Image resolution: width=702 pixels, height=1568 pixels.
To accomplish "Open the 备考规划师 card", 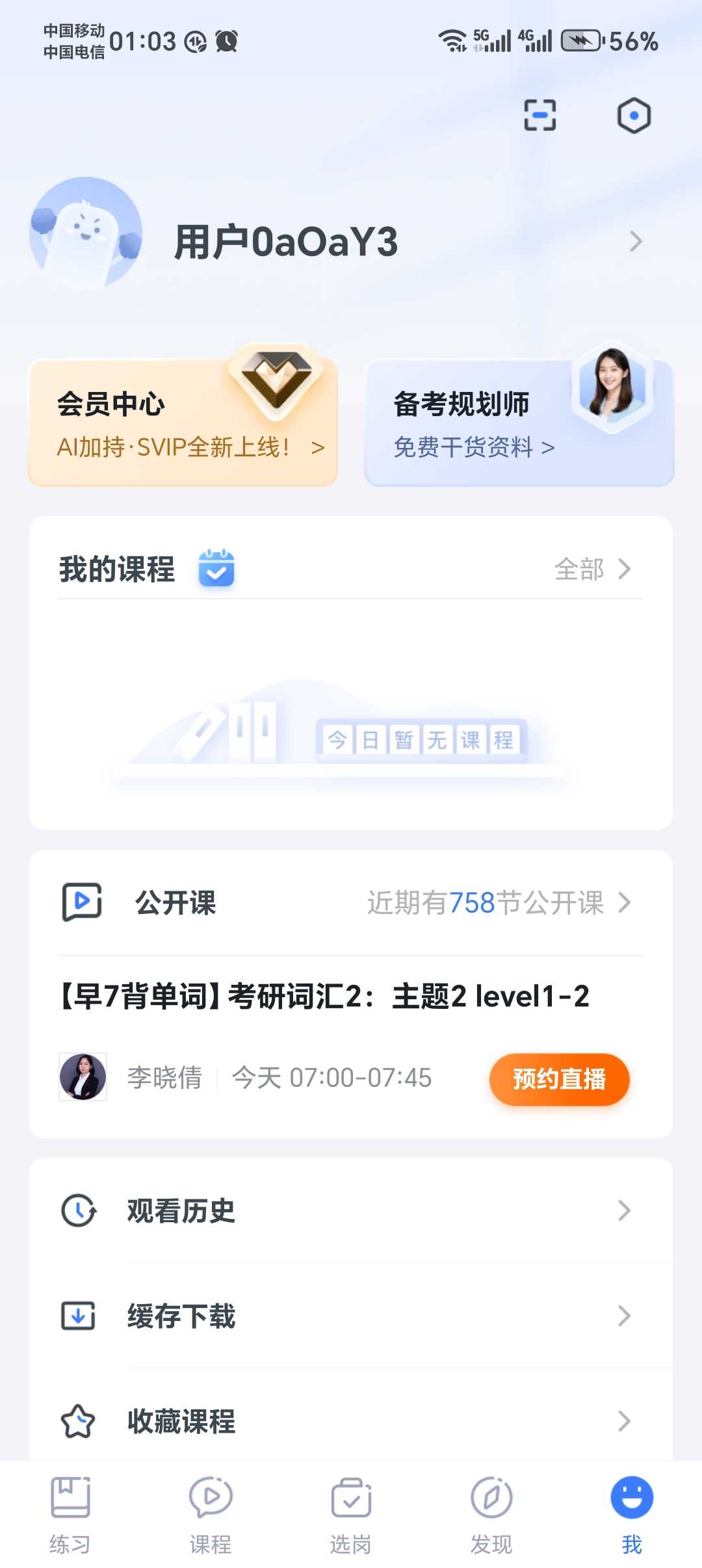I will pyautogui.click(x=519, y=423).
